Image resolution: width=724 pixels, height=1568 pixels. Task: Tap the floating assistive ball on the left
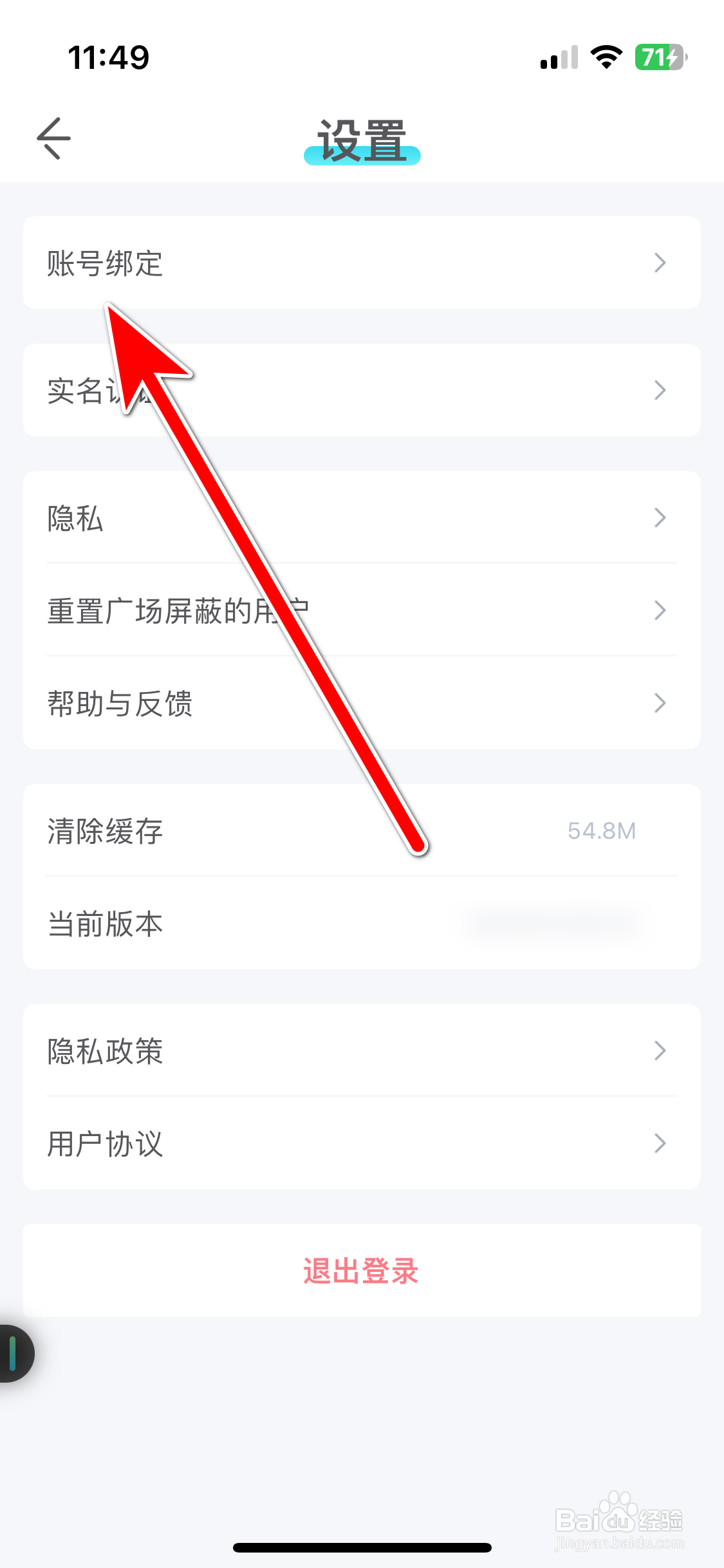click(14, 1353)
